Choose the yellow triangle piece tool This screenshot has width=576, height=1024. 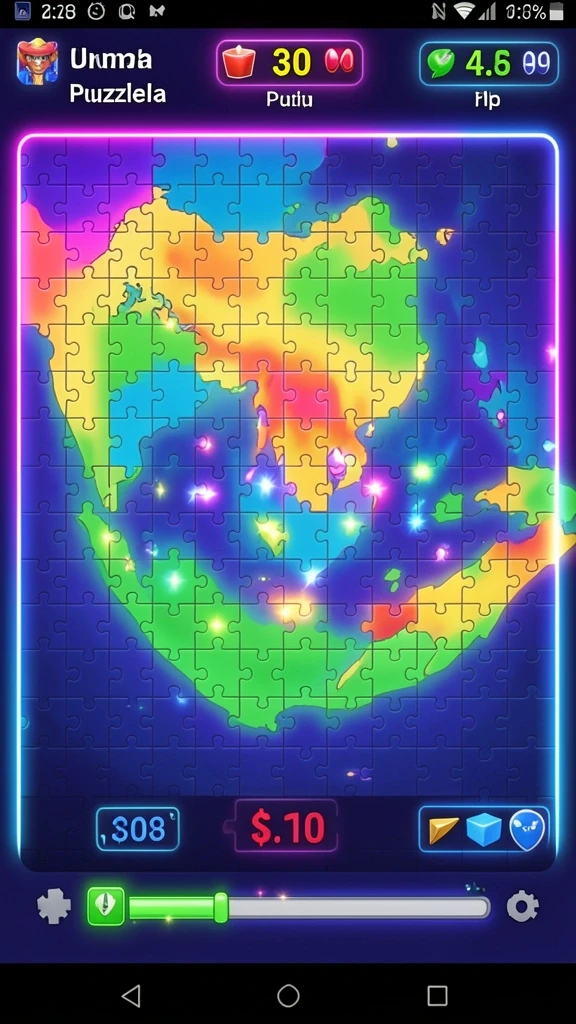point(443,829)
